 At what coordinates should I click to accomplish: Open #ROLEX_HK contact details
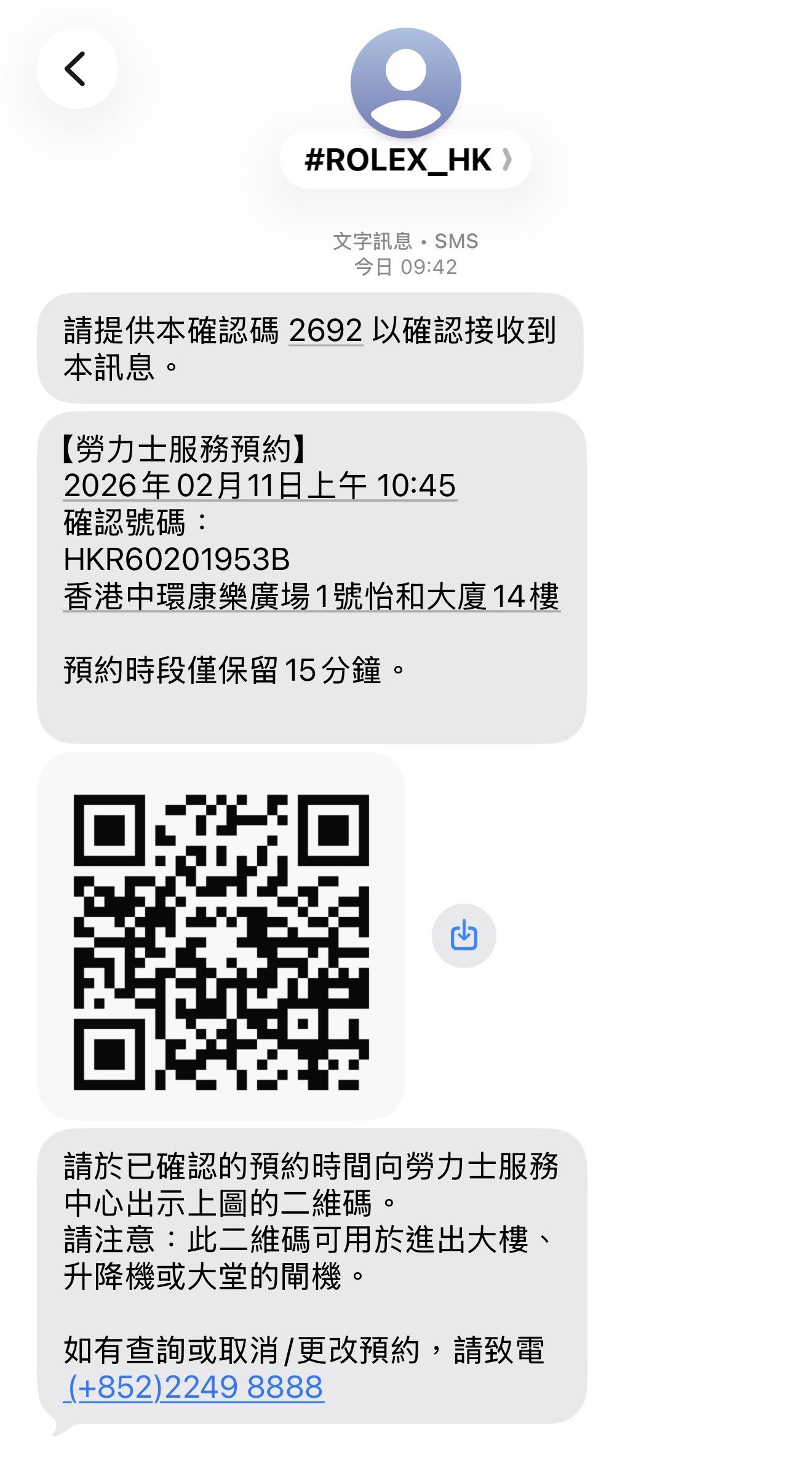tap(406, 160)
